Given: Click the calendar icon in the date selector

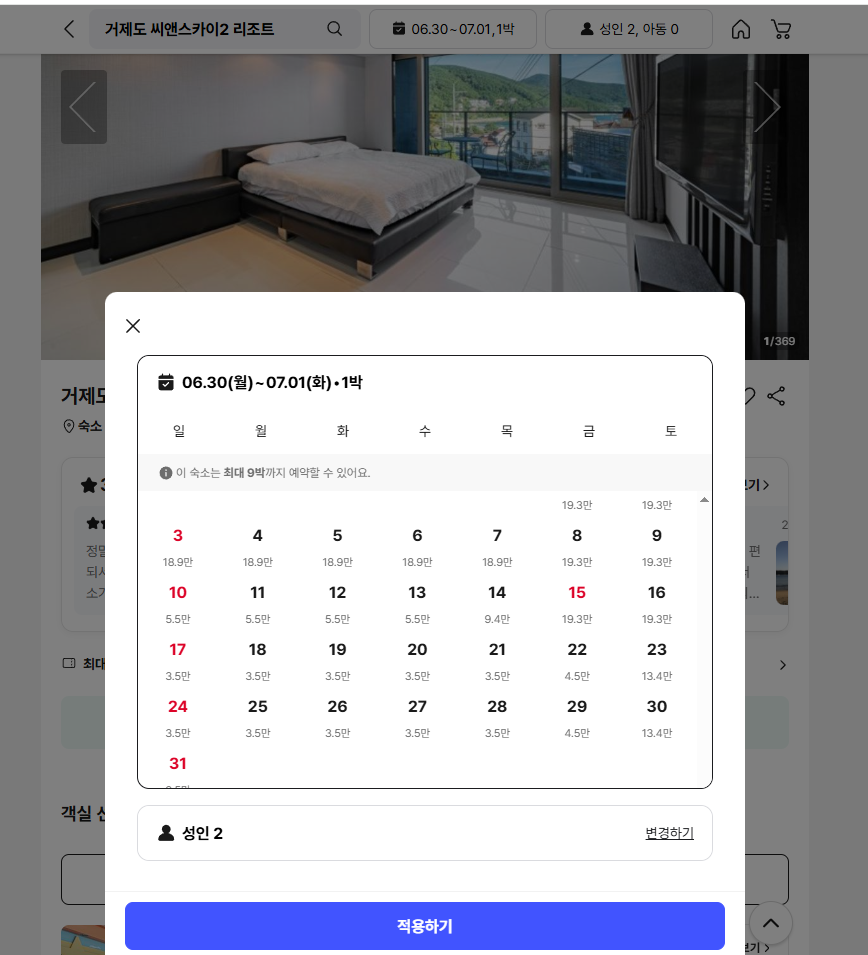Looking at the screenshot, I should [400, 29].
